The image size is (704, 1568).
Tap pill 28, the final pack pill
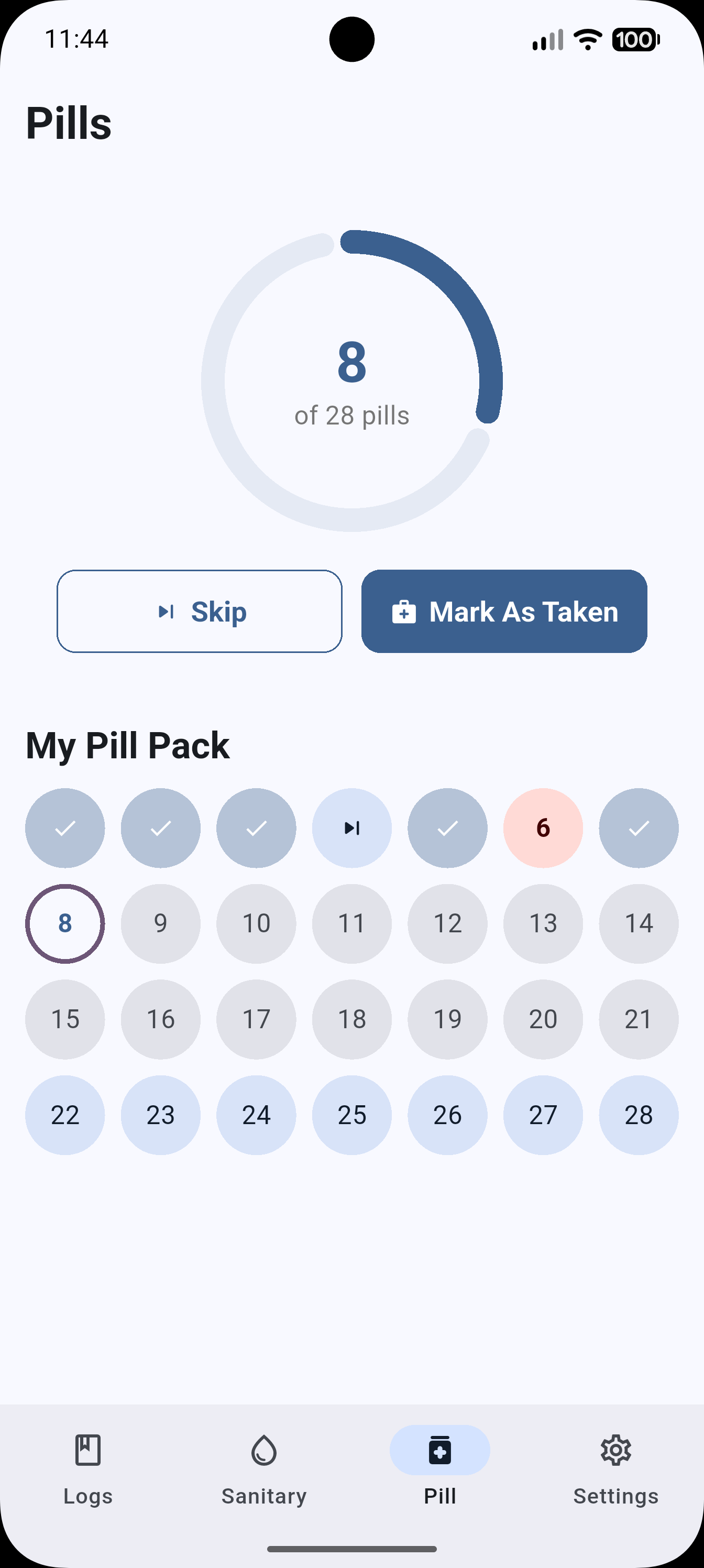[x=639, y=1115]
